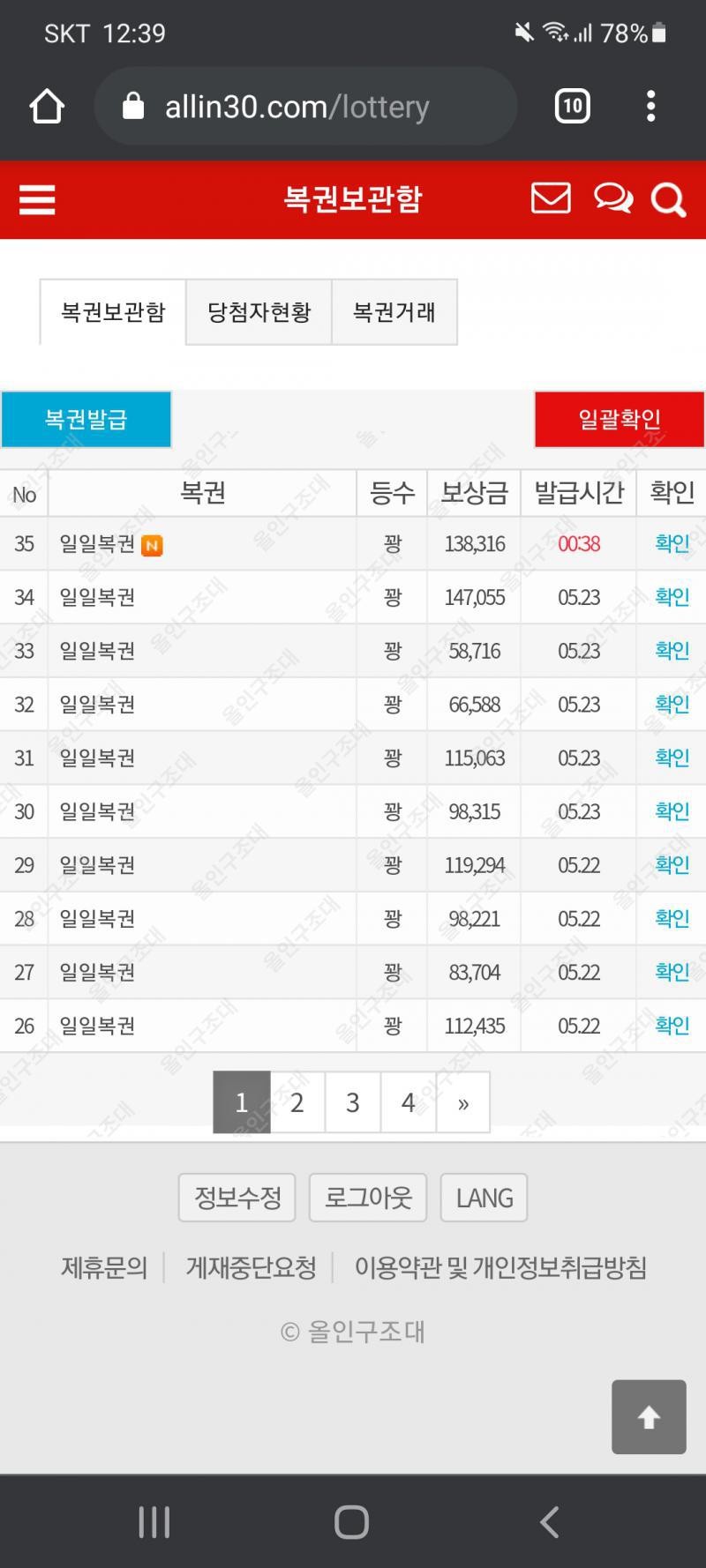The image size is (706, 1568).
Task: Switch to the 당첨자현황 tab
Action: coord(259,312)
